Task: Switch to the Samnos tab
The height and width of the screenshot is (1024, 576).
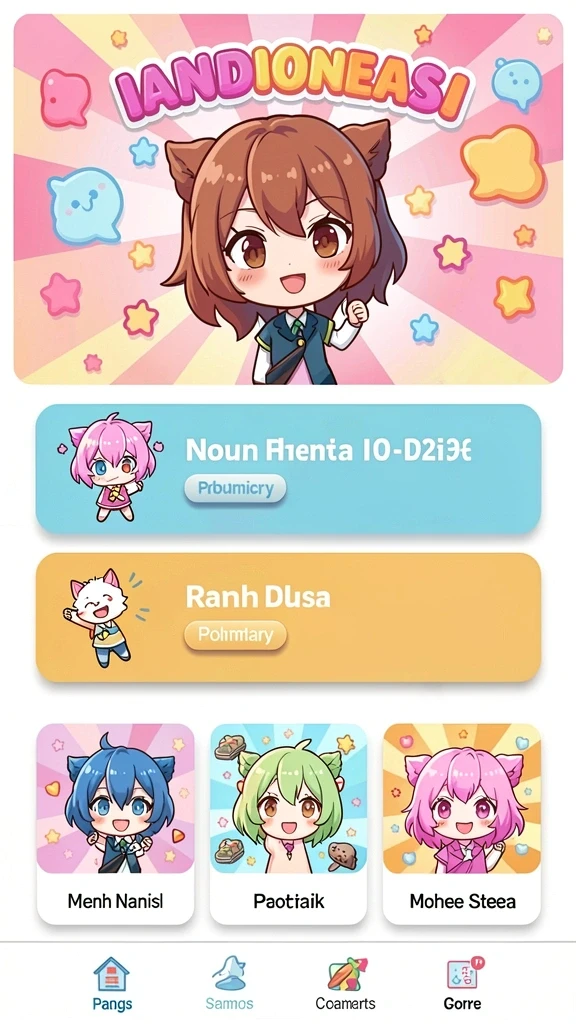Action: pyautogui.click(x=229, y=984)
